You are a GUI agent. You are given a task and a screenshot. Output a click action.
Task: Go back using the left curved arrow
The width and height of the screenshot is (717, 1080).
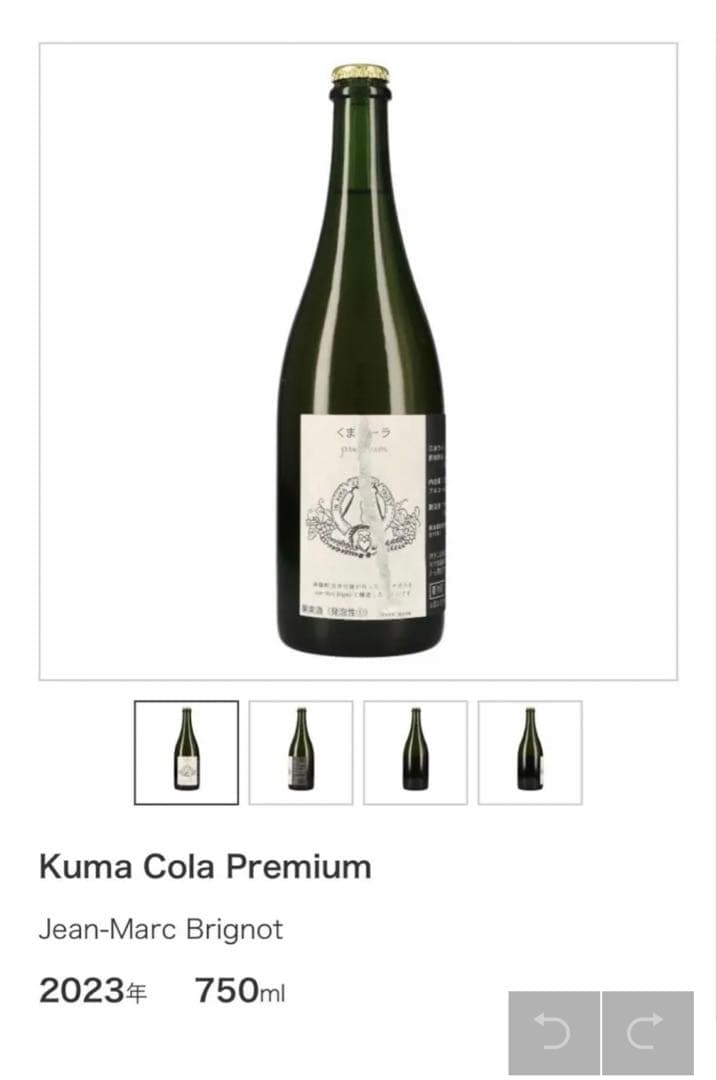pyautogui.click(x=554, y=1032)
